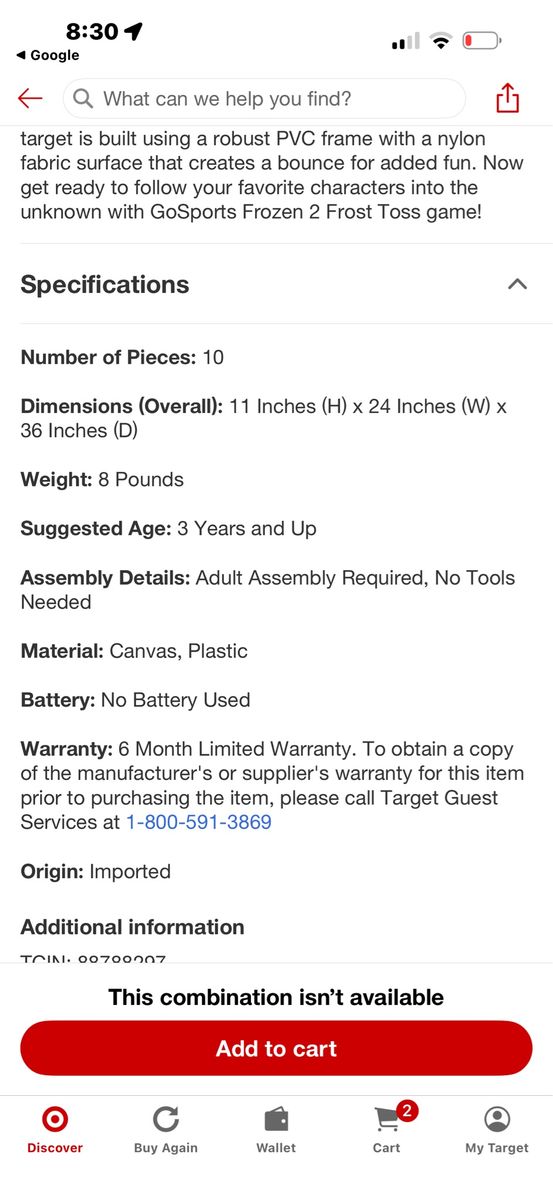Open the product search field

pyautogui.click(x=264, y=99)
